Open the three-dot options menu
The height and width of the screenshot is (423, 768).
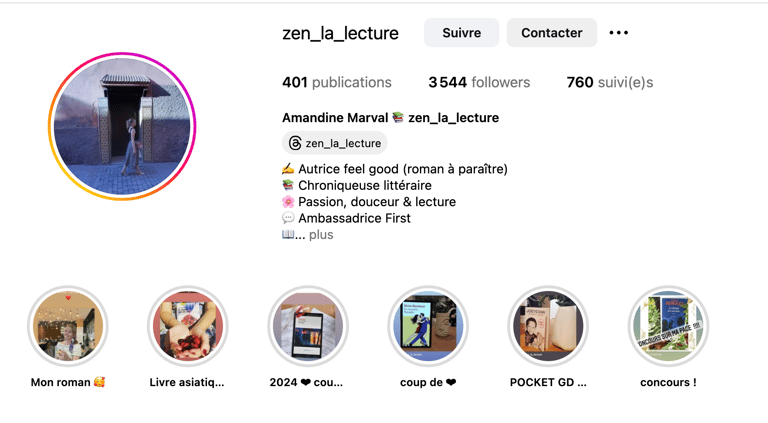[619, 33]
